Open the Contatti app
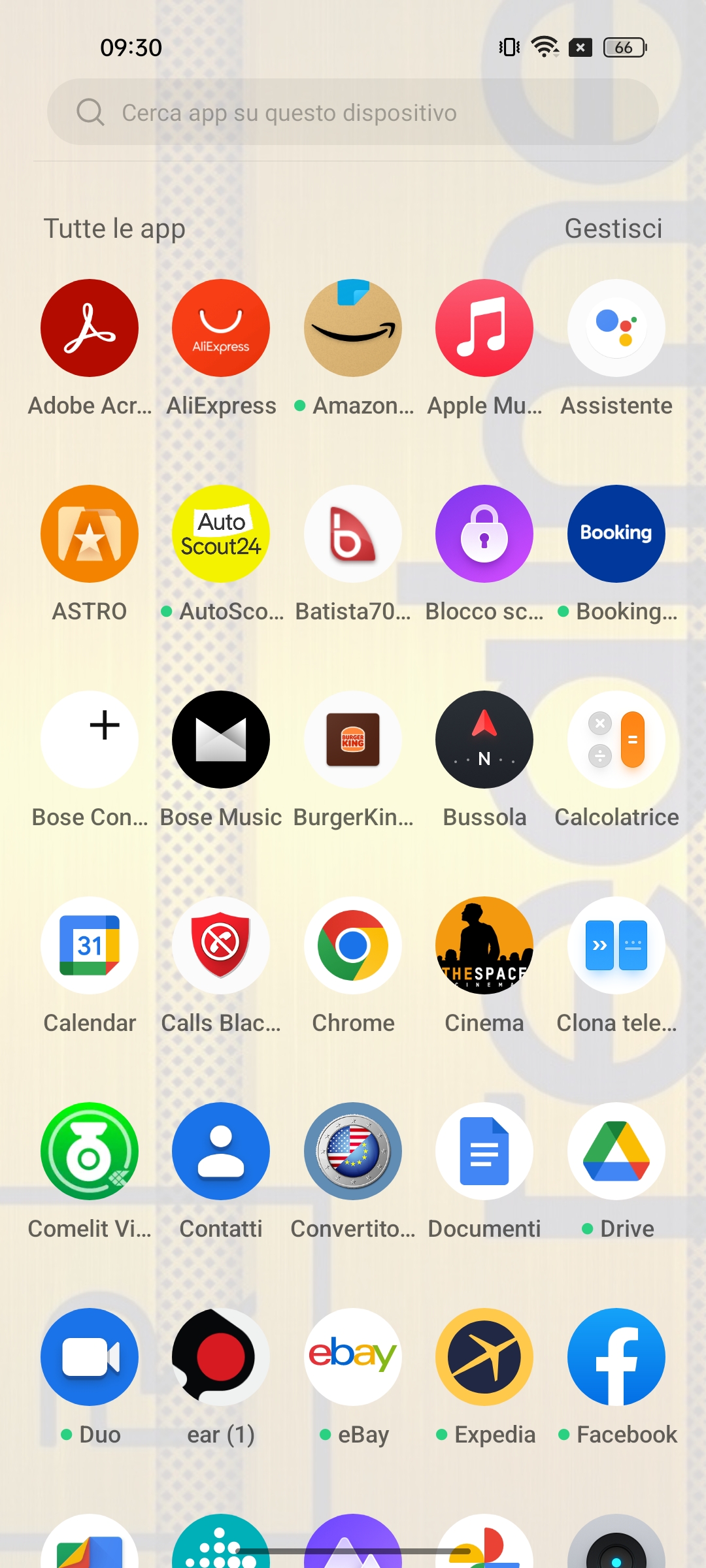The height and width of the screenshot is (1568, 706). pos(221,1151)
